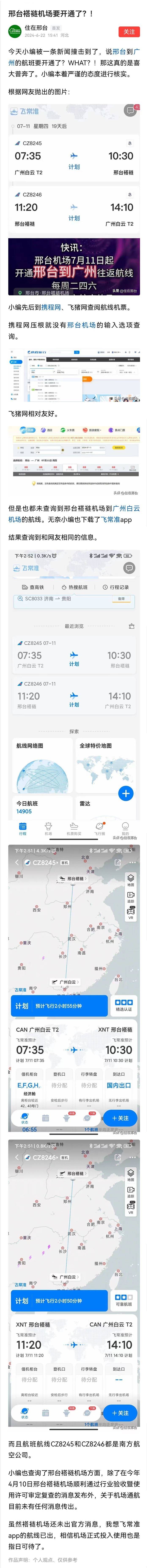Follow the author 住在邢台

pos(129,32)
